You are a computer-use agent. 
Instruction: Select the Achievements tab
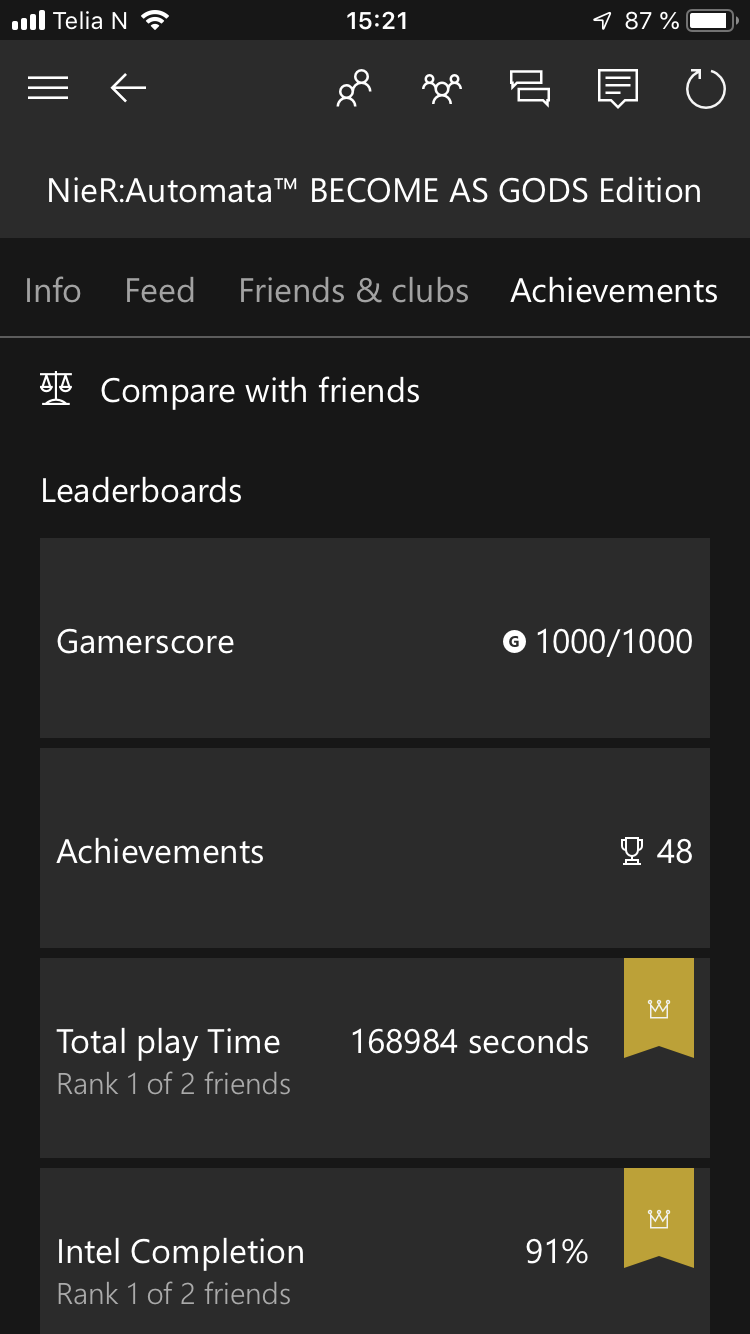coord(614,291)
